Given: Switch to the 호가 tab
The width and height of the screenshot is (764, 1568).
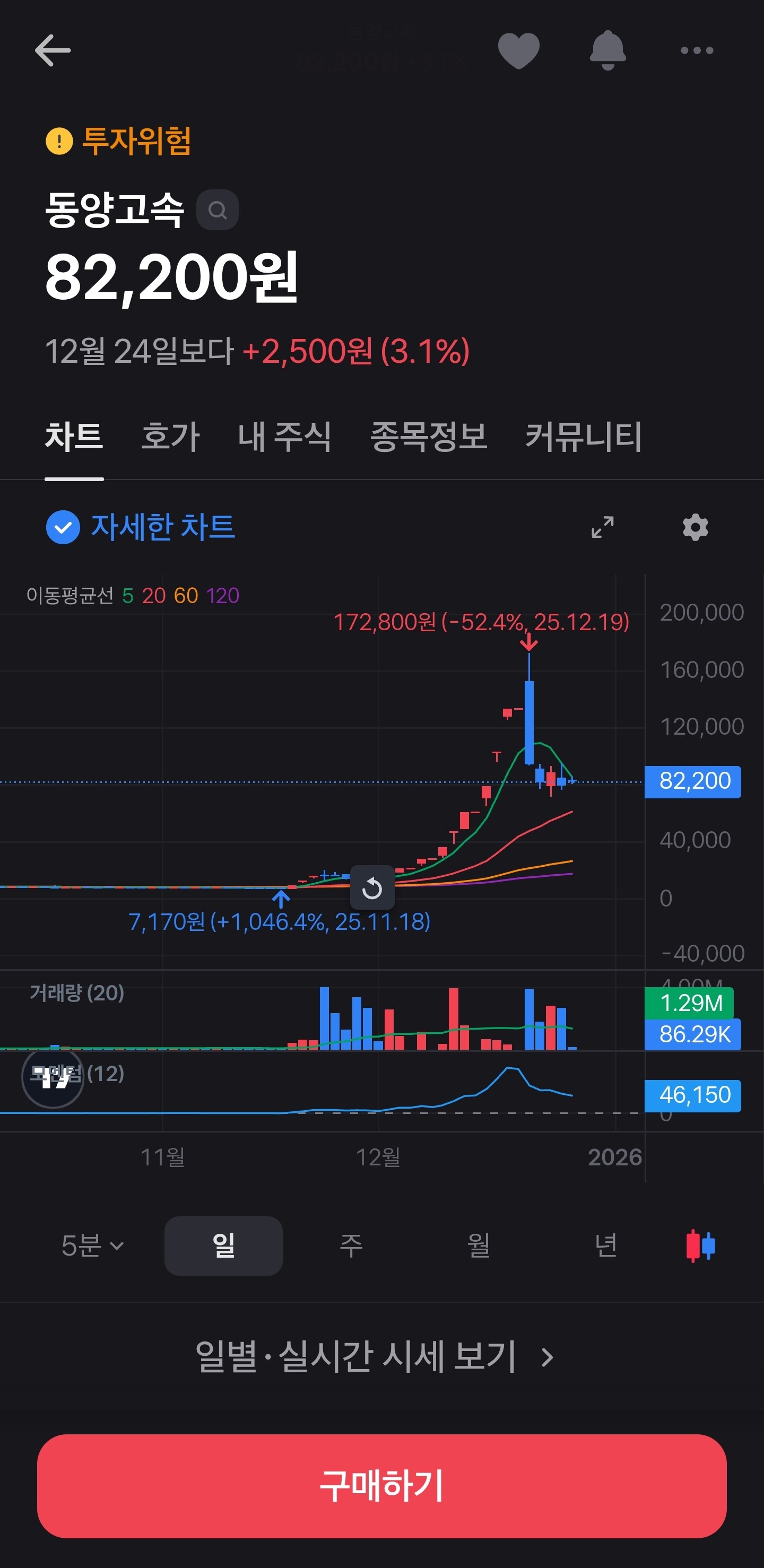Looking at the screenshot, I should click(x=170, y=437).
